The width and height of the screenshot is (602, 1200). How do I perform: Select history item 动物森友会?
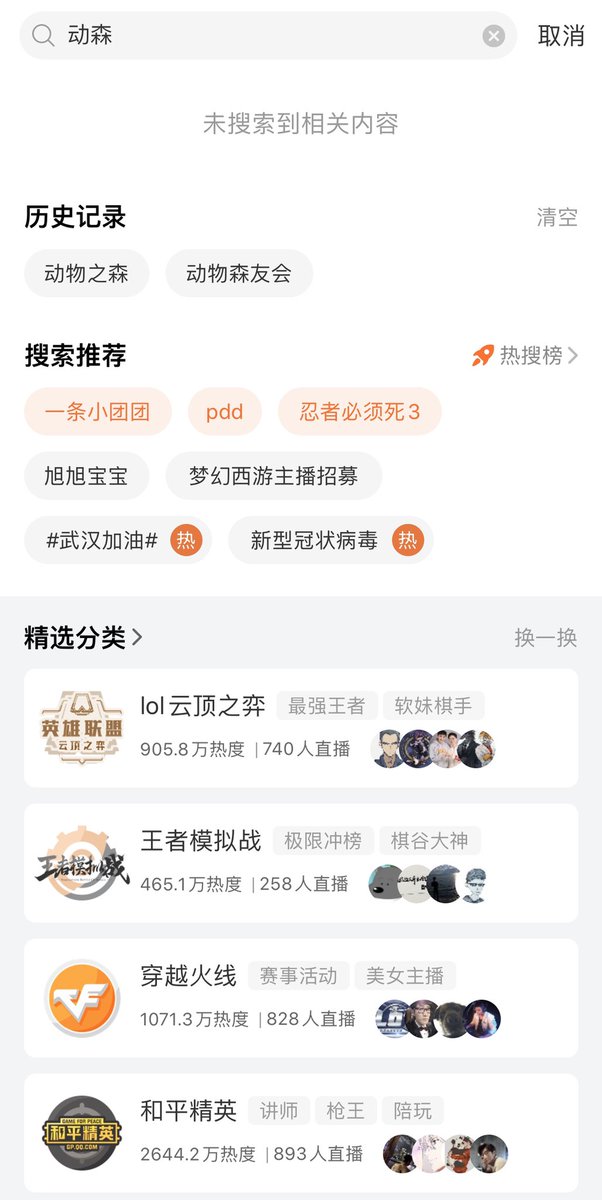[x=239, y=274]
